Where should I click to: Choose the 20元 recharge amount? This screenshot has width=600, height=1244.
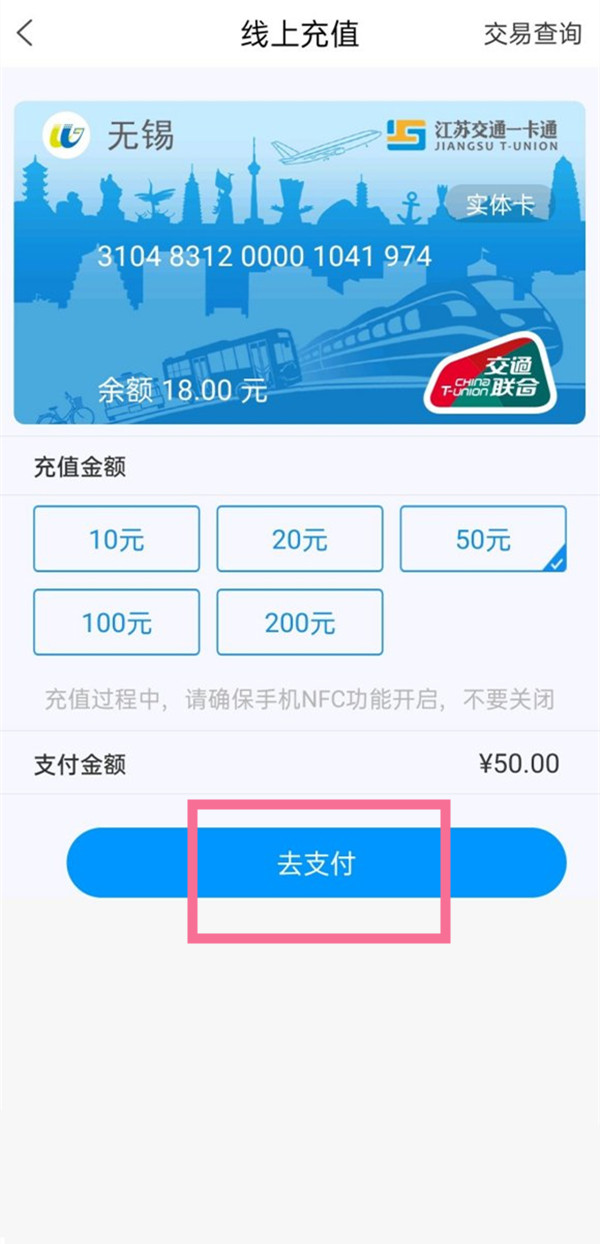point(299,539)
